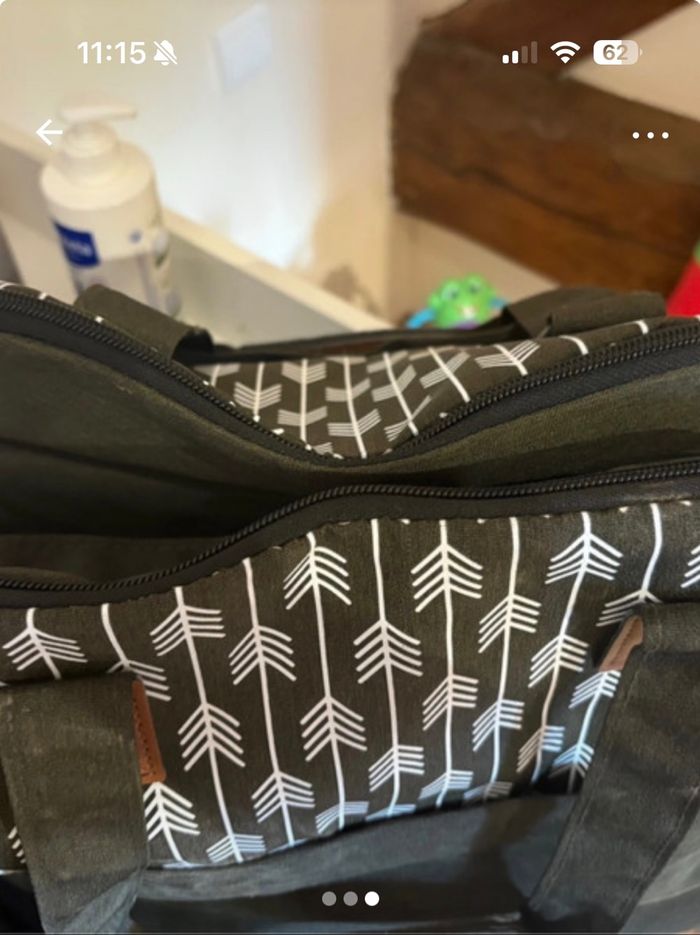Open the three-dot overflow menu
The width and height of the screenshot is (700, 935).
click(650, 135)
